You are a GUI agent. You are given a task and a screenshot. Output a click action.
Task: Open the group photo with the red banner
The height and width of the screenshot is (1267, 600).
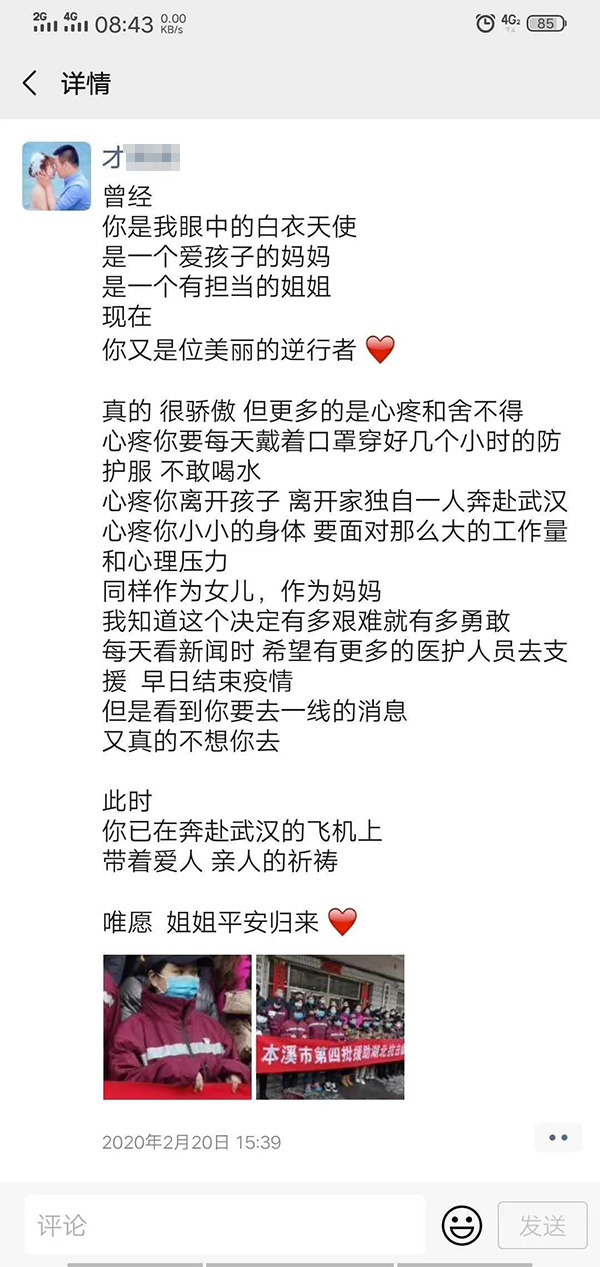tap(330, 1027)
